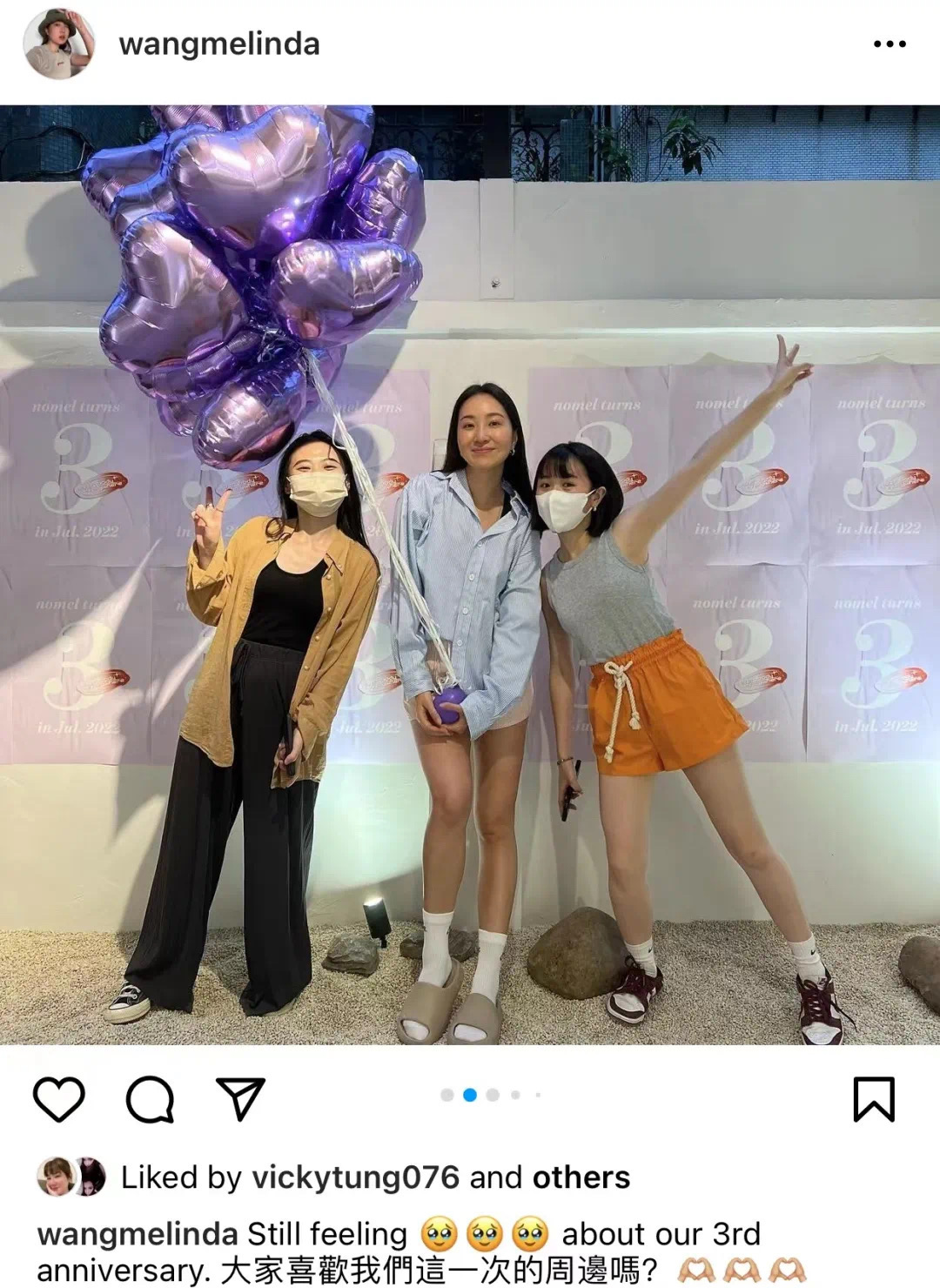View others who liked this post
The width and height of the screenshot is (940, 1288).
pyautogui.click(x=581, y=1177)
